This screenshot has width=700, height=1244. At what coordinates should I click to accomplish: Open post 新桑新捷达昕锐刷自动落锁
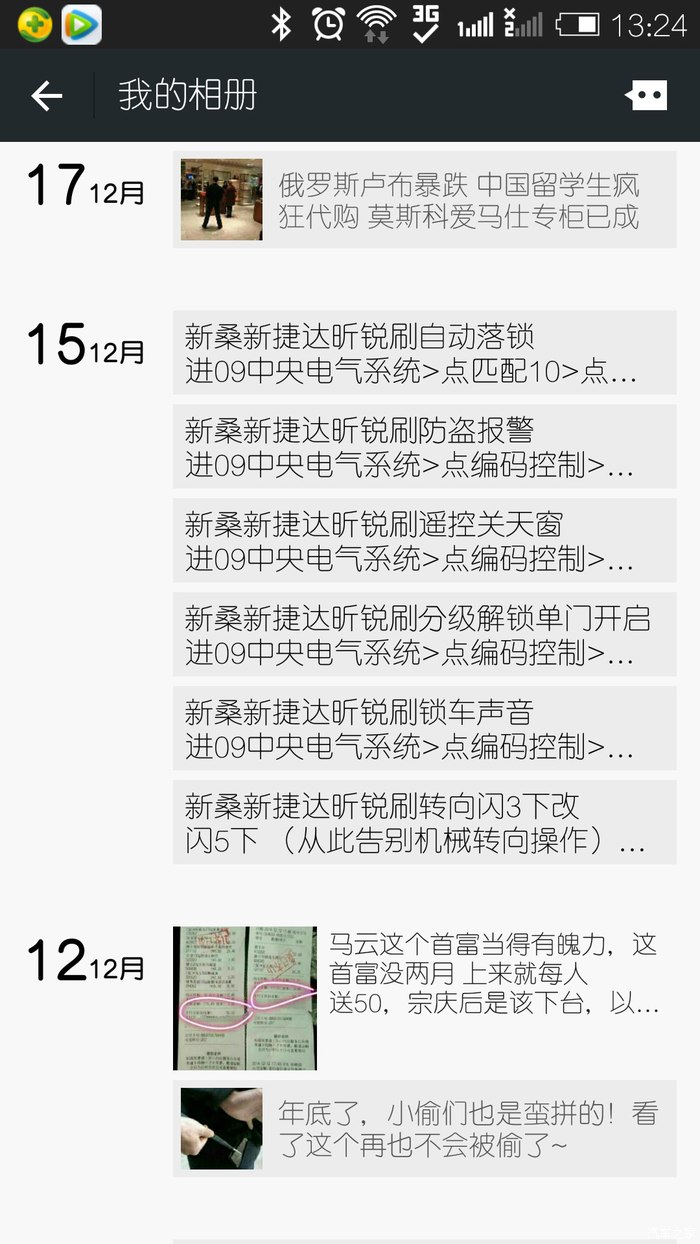click(424, 353)
